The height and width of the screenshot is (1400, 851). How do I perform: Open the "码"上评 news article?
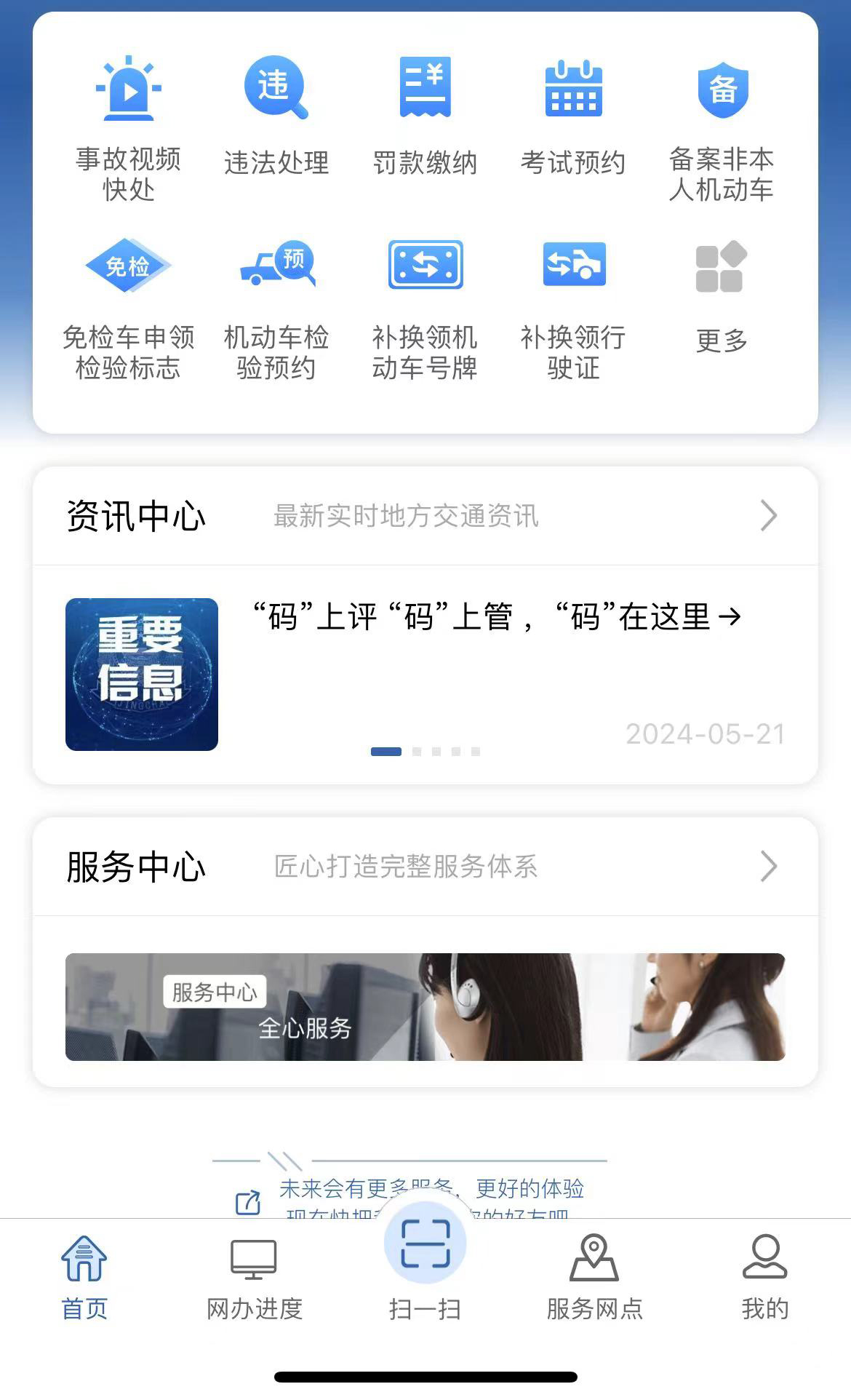(x=495, y=617)
